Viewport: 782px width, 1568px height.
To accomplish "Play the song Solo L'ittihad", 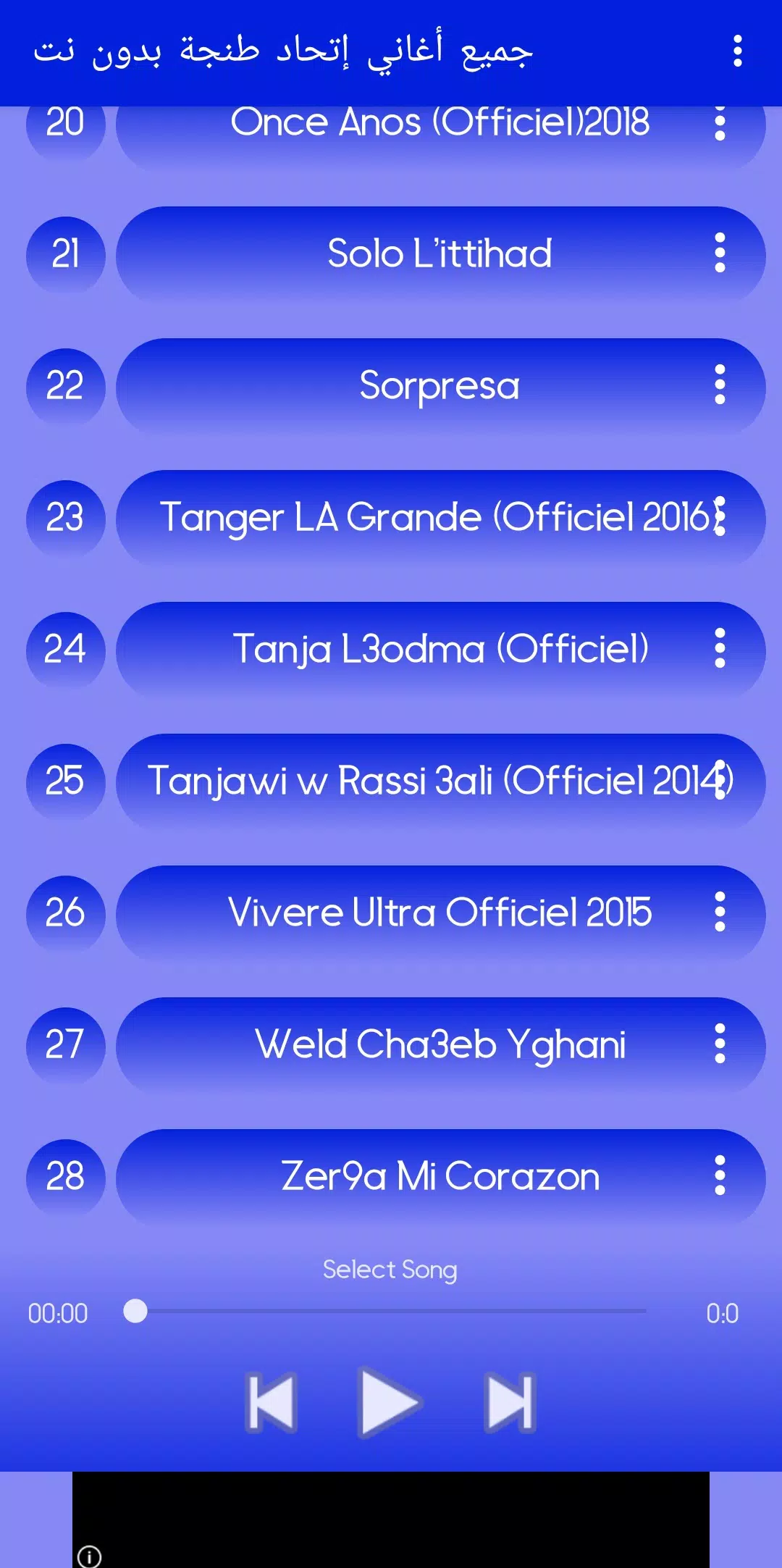I will pos(439,253).
